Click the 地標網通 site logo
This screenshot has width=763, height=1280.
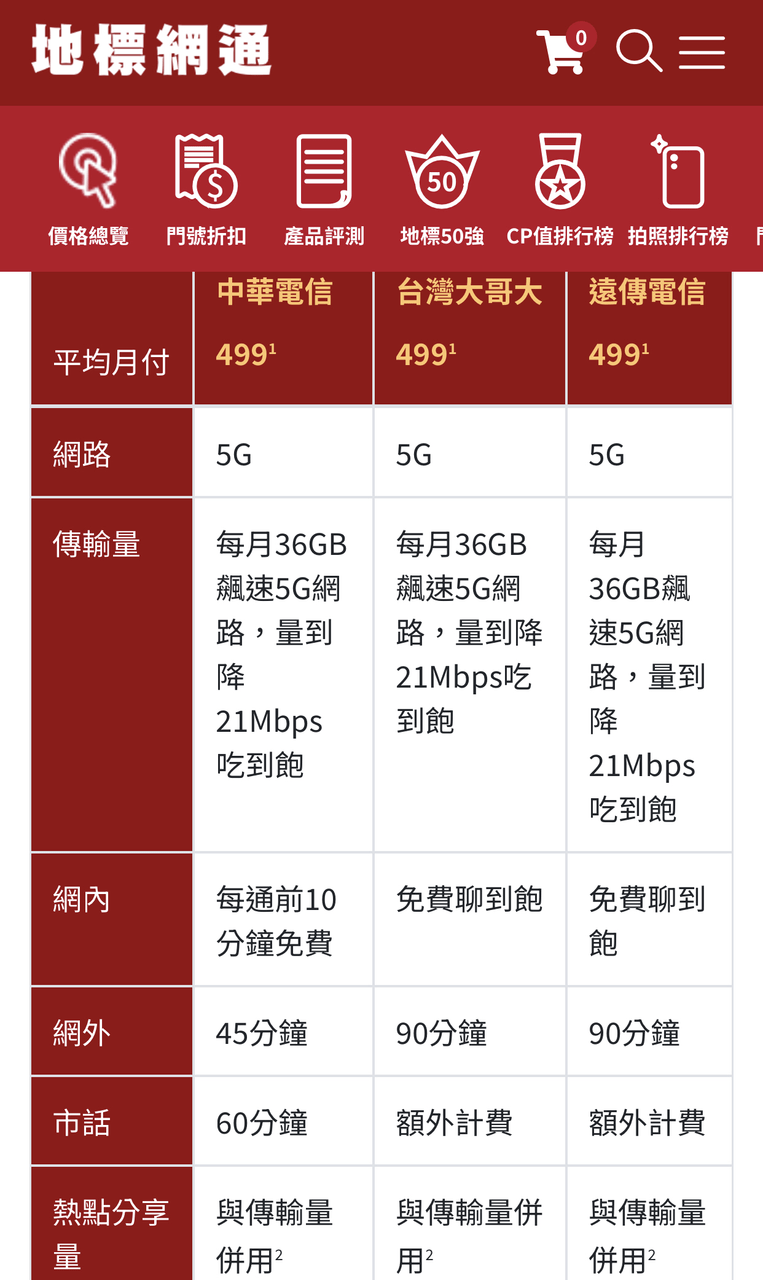(150, 48)
